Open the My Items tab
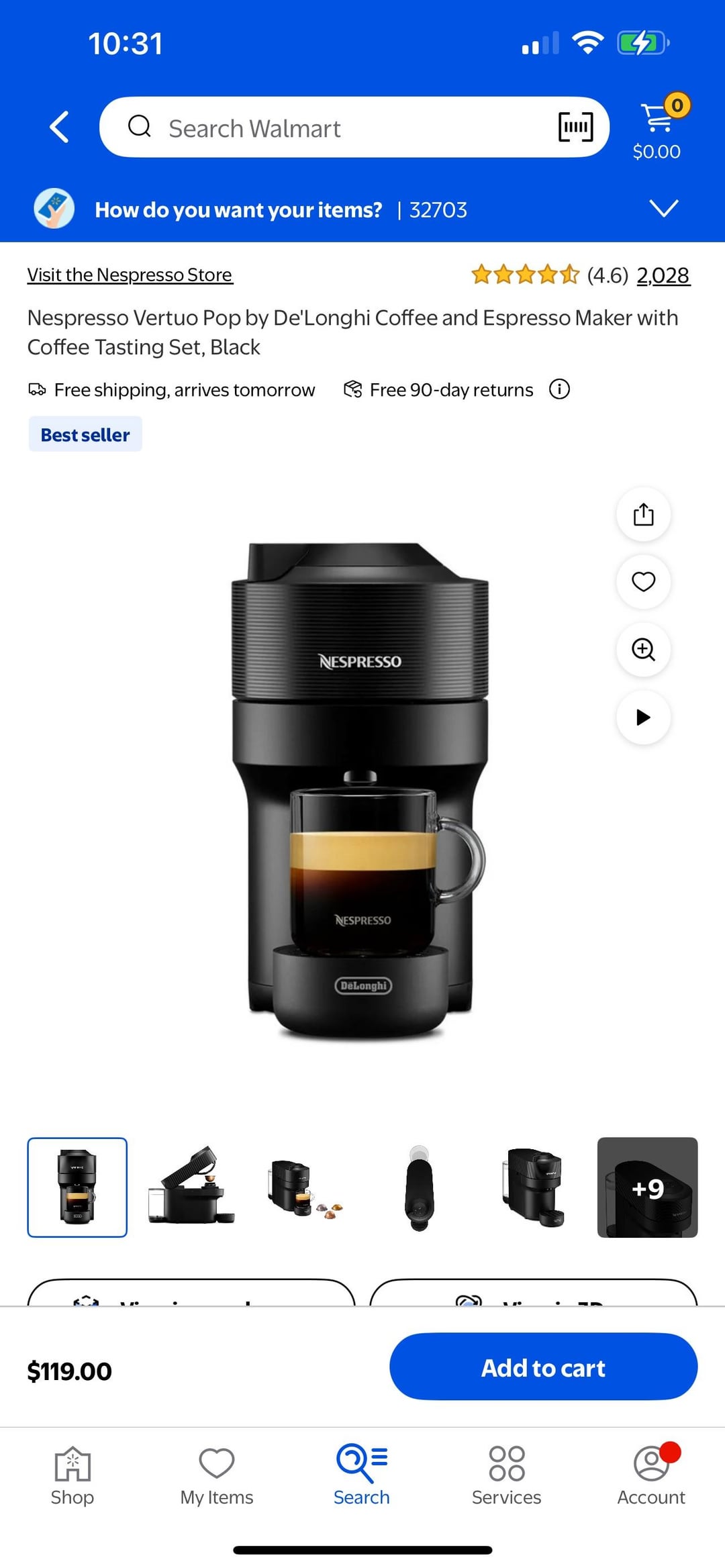 click(x=217, y=1476)
